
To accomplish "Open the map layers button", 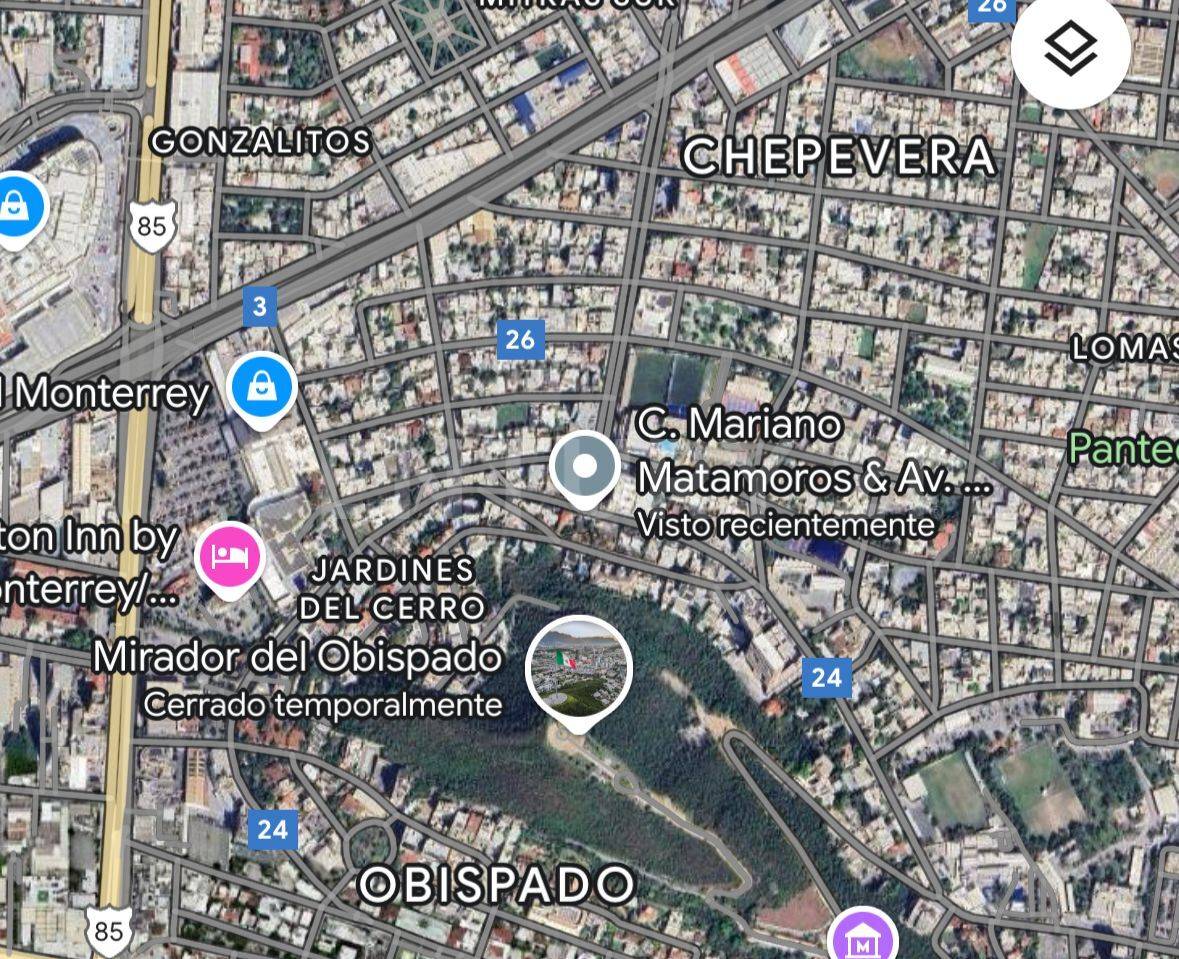I will [x=1070, y=49].
